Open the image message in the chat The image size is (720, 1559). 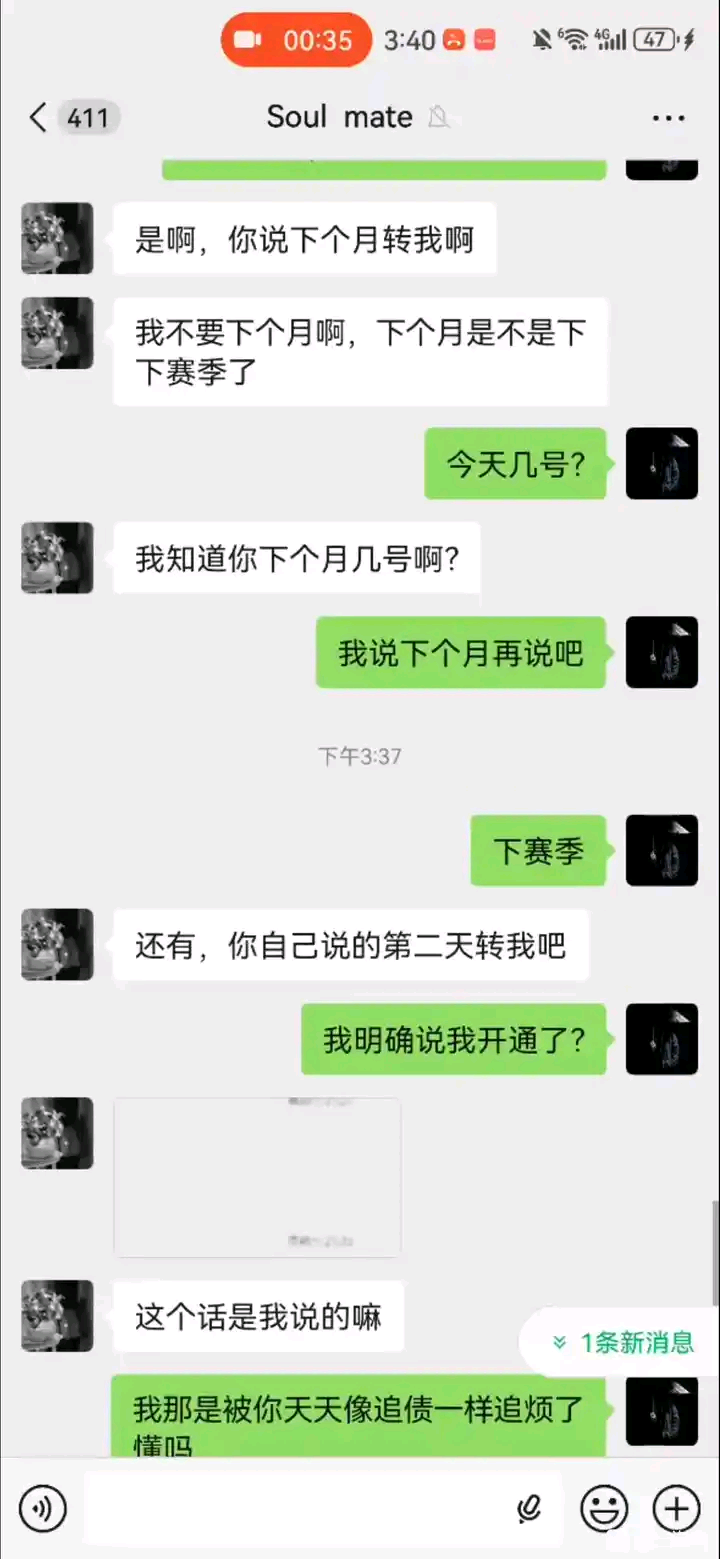(x=257, y=1176)
